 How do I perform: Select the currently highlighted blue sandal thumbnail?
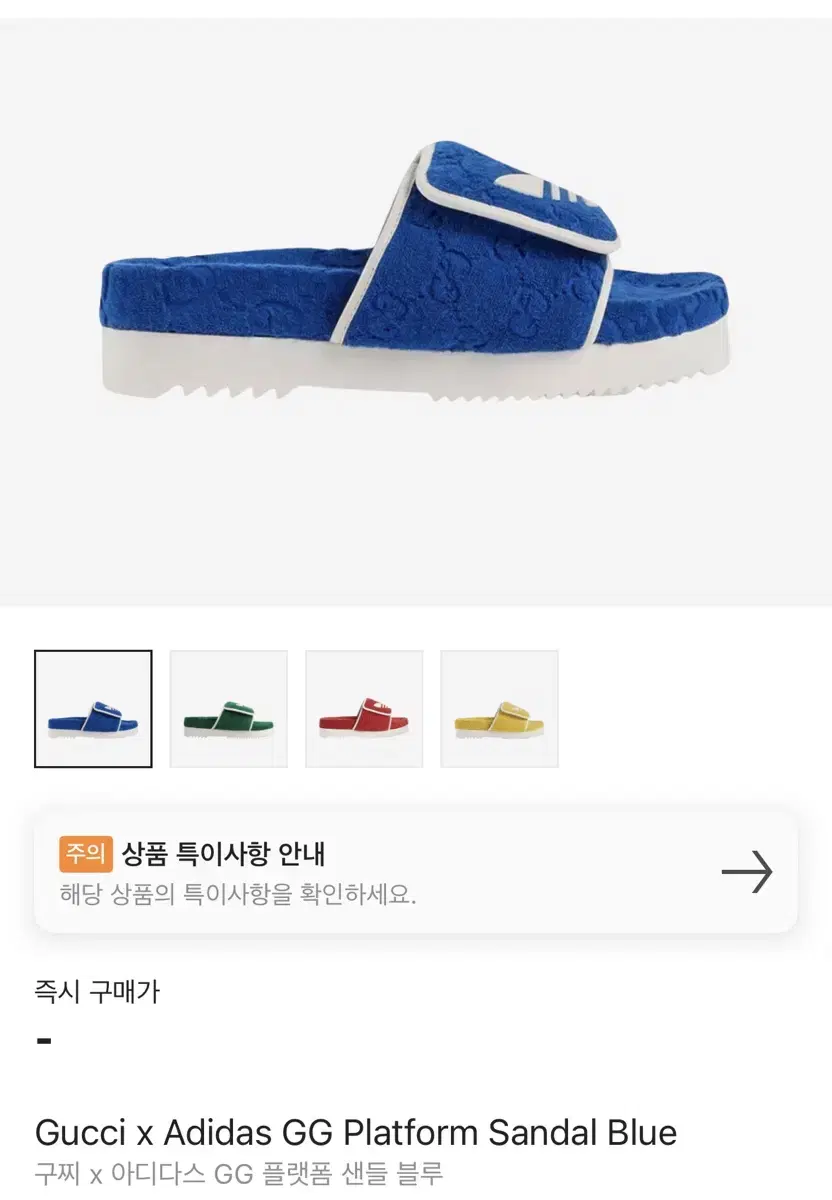point(92,709)
